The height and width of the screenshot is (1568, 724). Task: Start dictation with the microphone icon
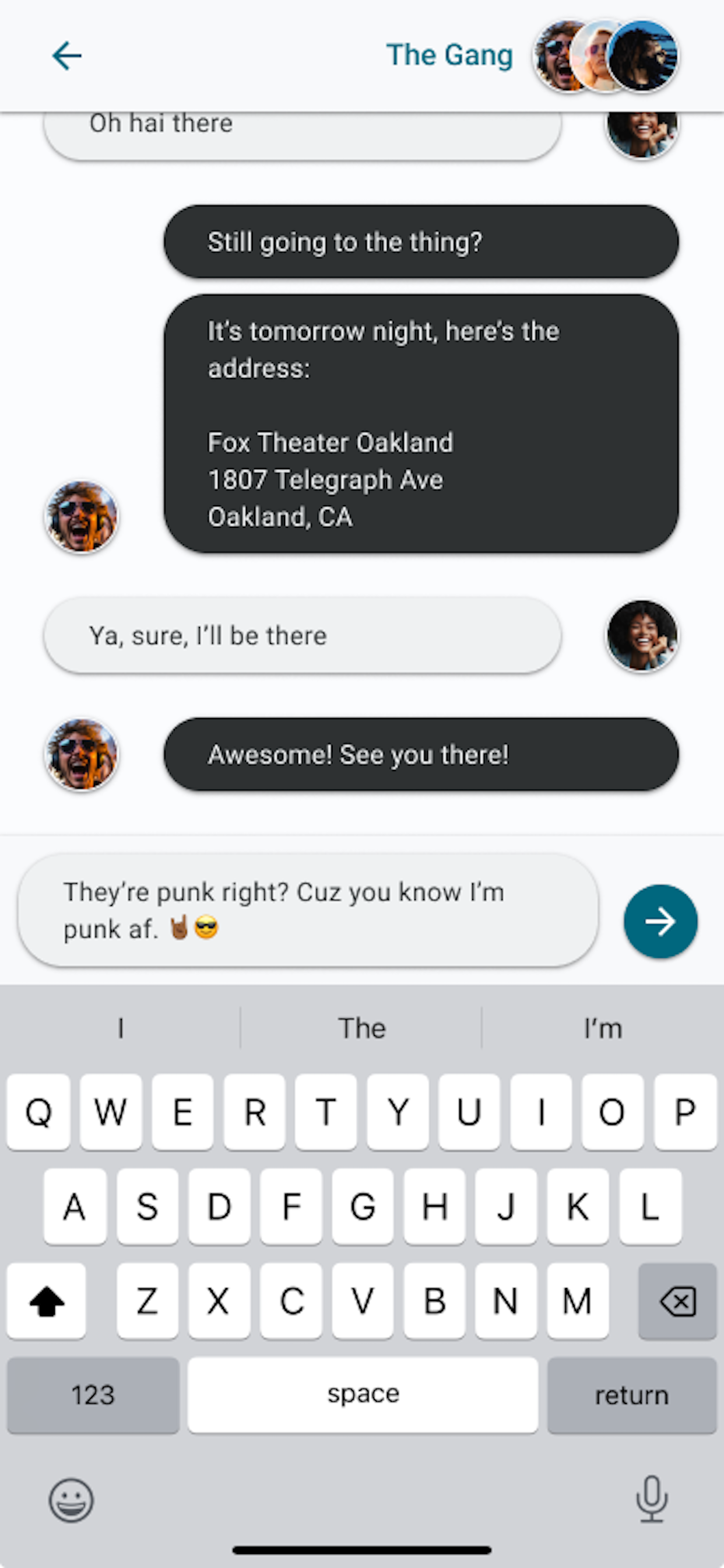652,1499
